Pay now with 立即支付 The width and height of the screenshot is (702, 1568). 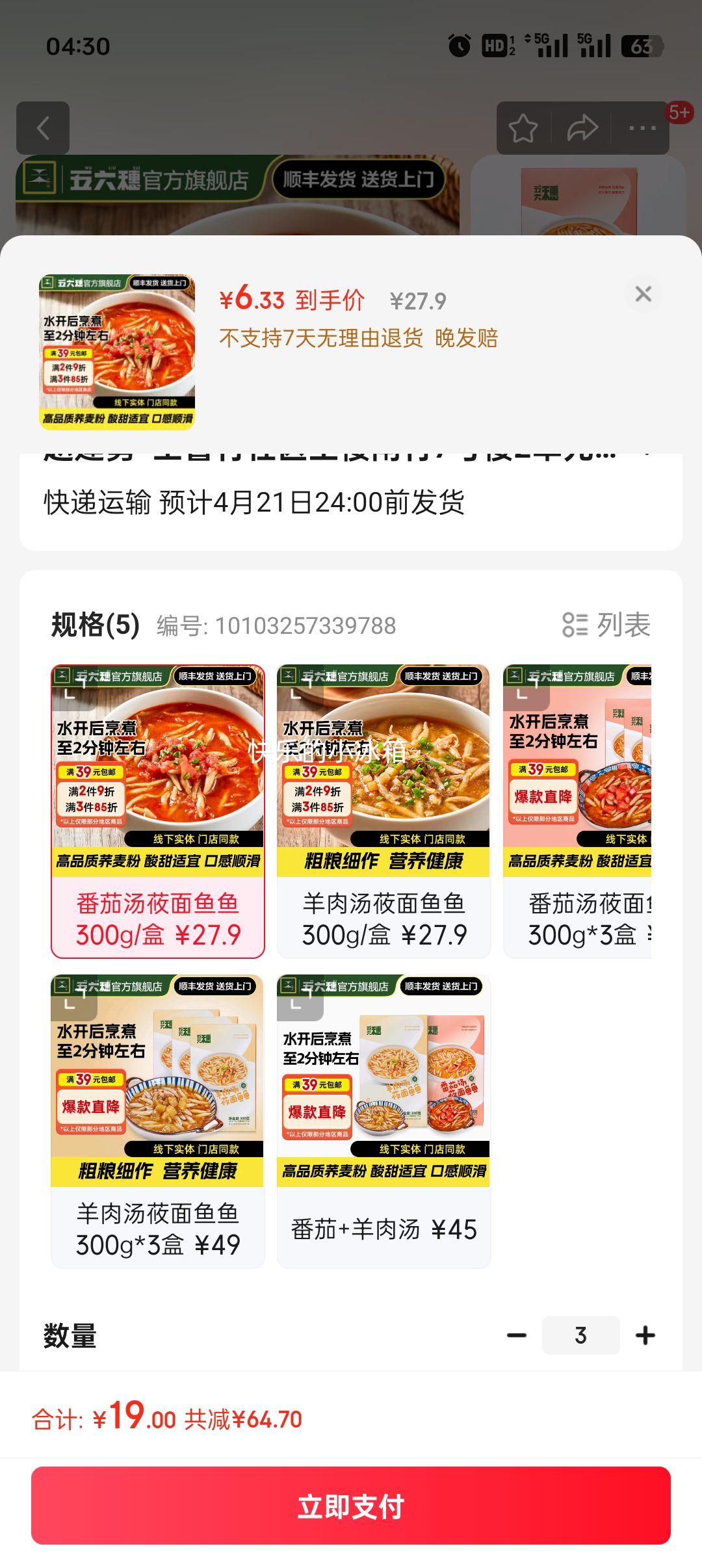click(x=351, y=1506)
